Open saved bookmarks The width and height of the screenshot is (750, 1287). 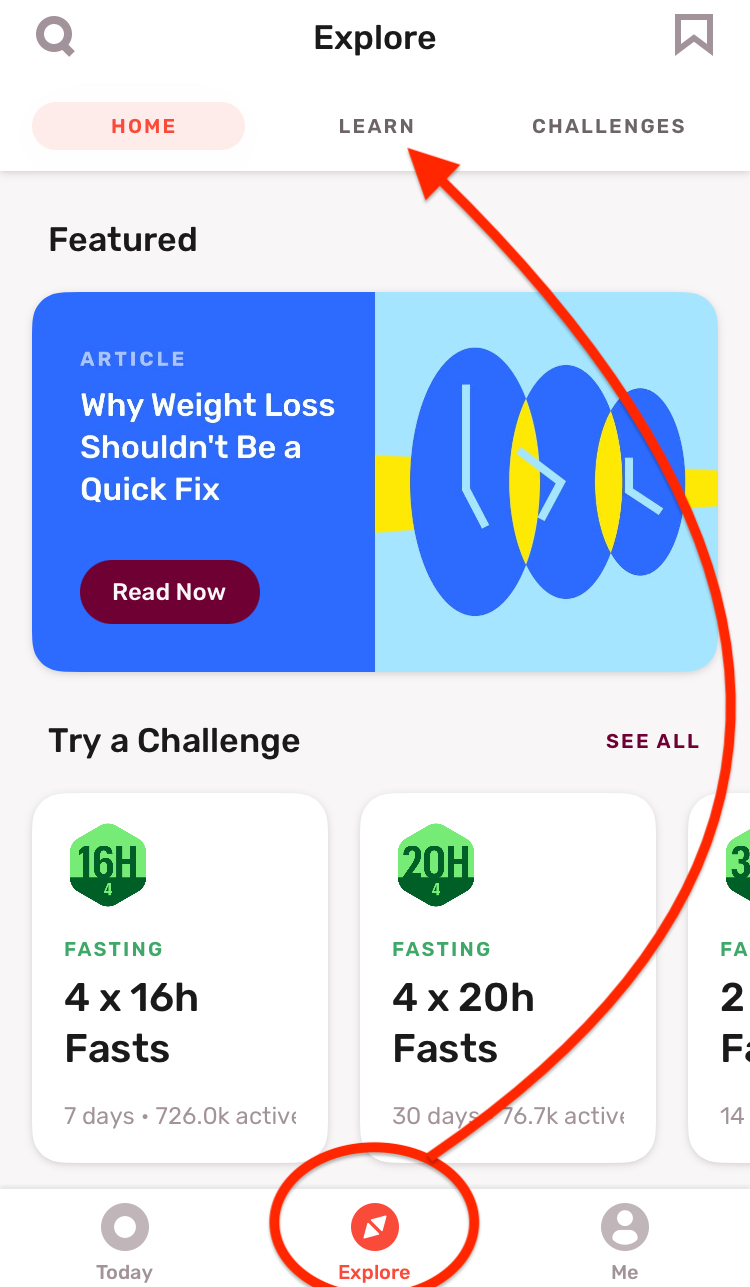pyautogui.click(x=693, y=35)
